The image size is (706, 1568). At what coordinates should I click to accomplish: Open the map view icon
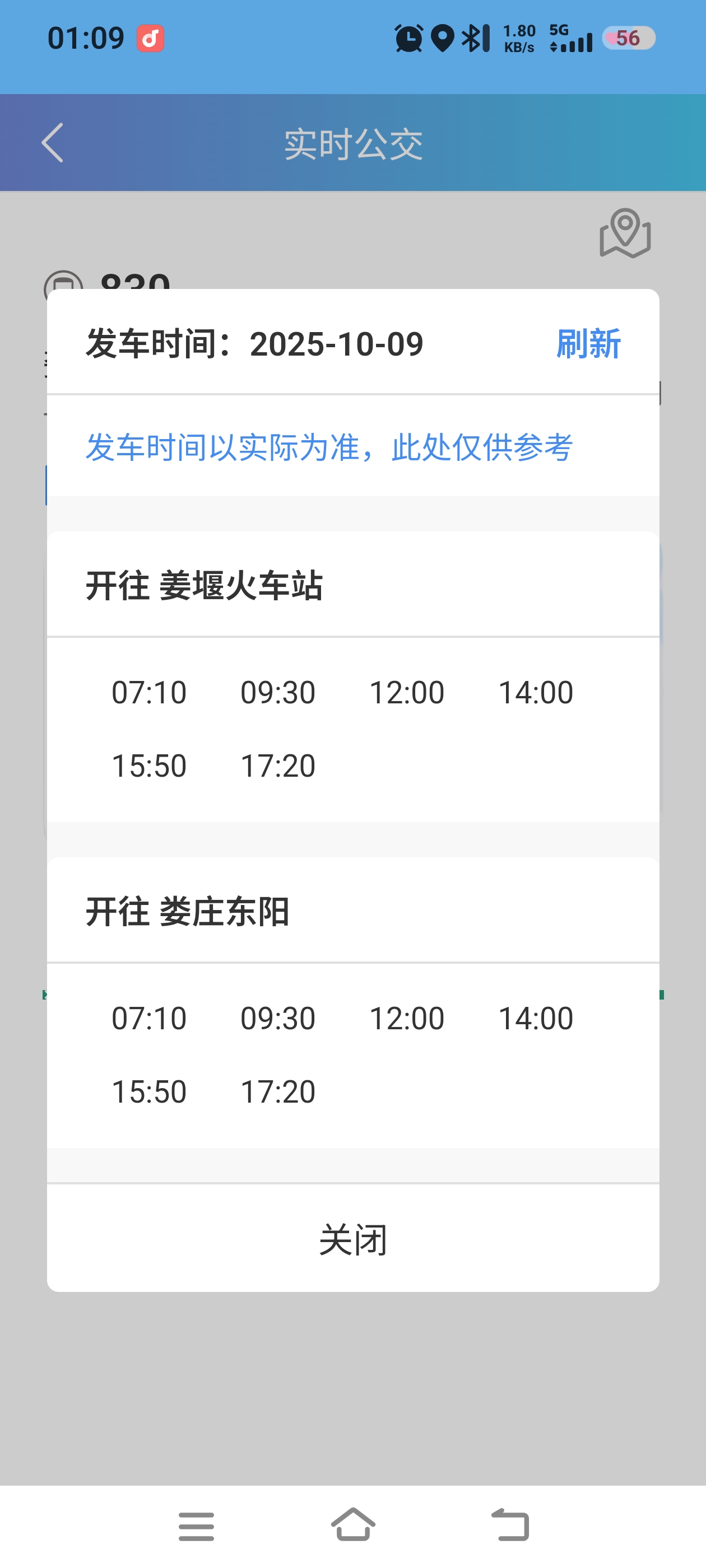pos(625,233)
